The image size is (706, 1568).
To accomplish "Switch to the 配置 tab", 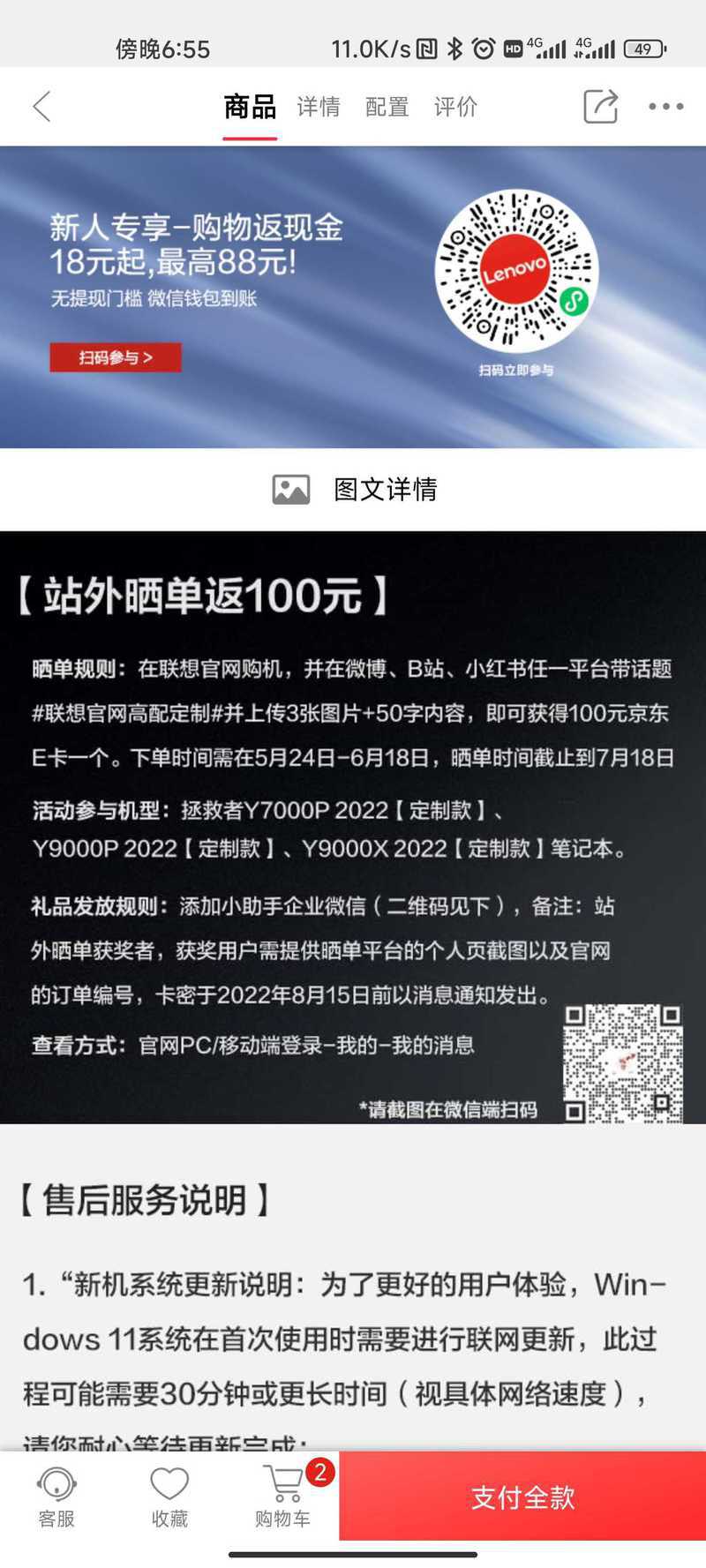I will (387, 107).
